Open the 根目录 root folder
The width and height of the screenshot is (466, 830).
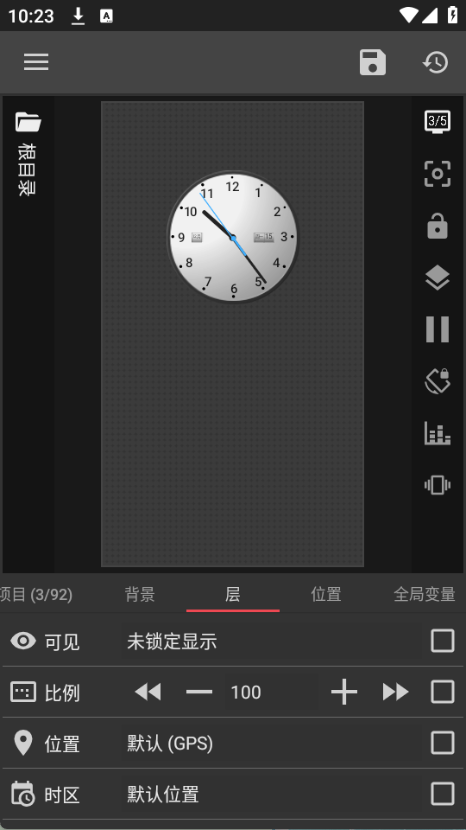click(28, 154)
